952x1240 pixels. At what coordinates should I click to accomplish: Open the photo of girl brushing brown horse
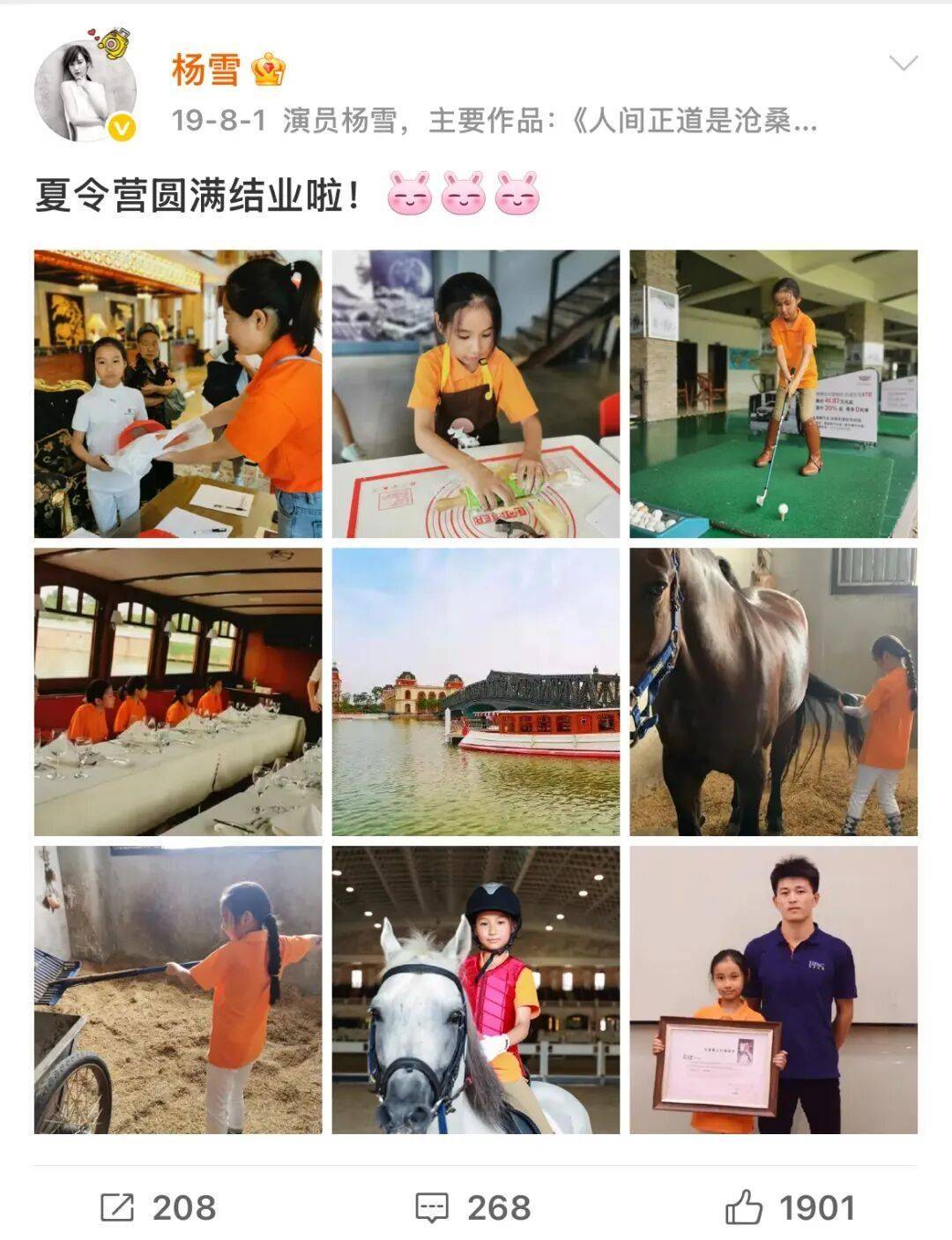(x=773, y=691)
